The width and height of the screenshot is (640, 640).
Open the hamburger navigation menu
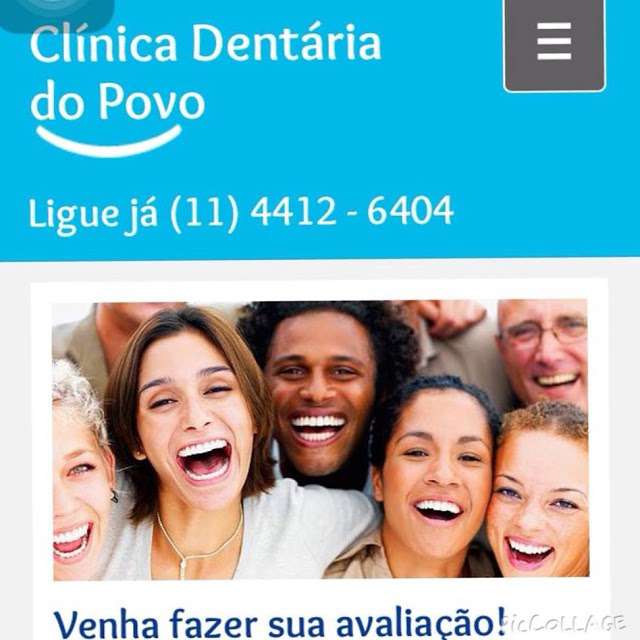click(554, 43)
